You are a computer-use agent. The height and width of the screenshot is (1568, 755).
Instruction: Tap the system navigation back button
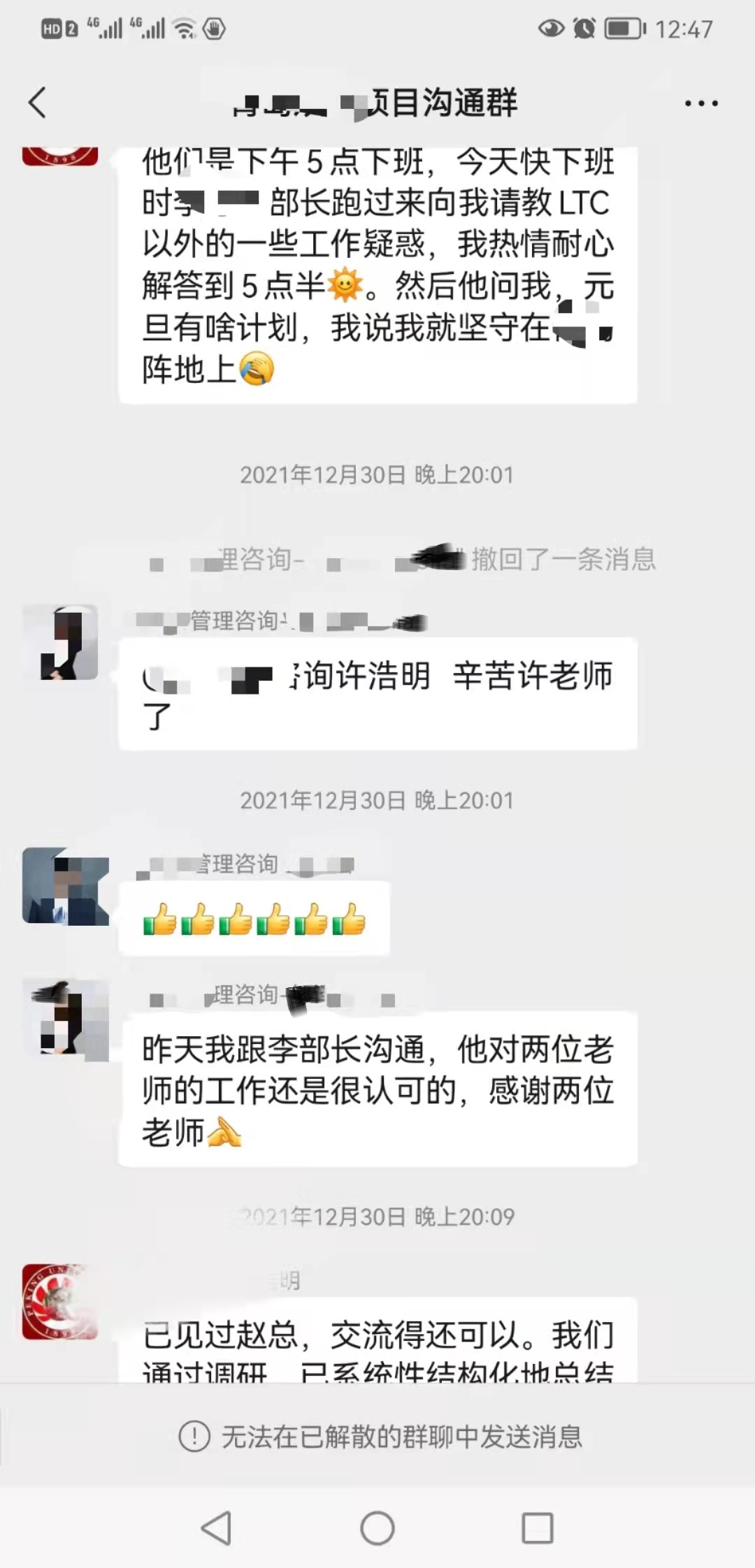[217, 1527]
